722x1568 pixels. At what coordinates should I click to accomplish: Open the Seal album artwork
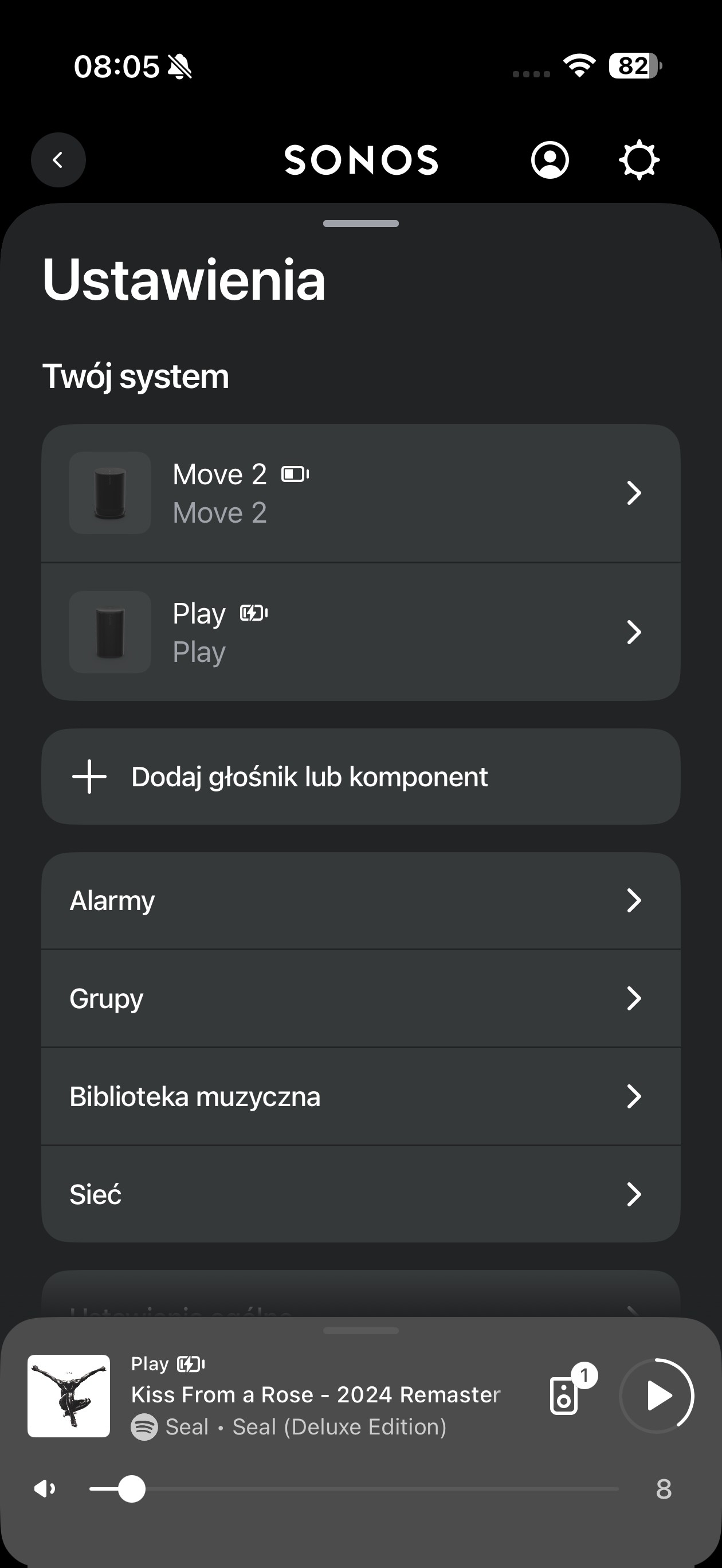point(69,1395)
